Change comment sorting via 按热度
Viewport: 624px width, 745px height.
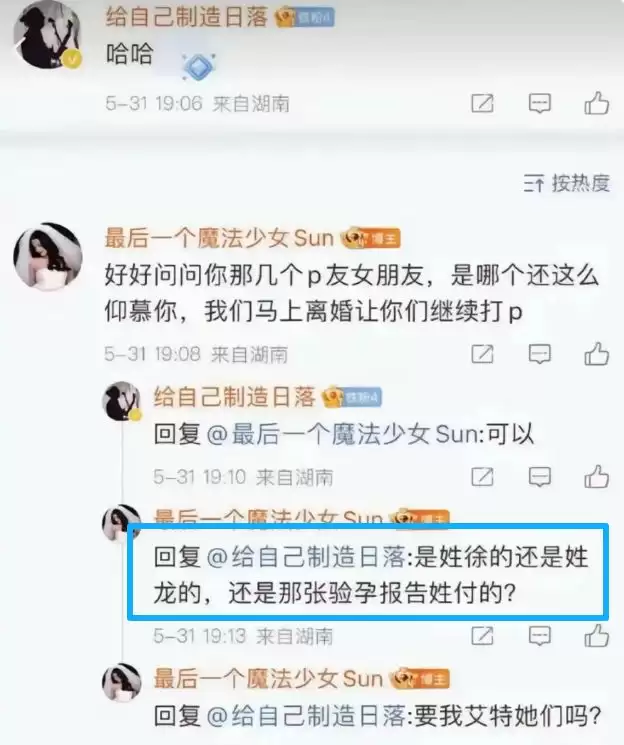coord(567,183)
